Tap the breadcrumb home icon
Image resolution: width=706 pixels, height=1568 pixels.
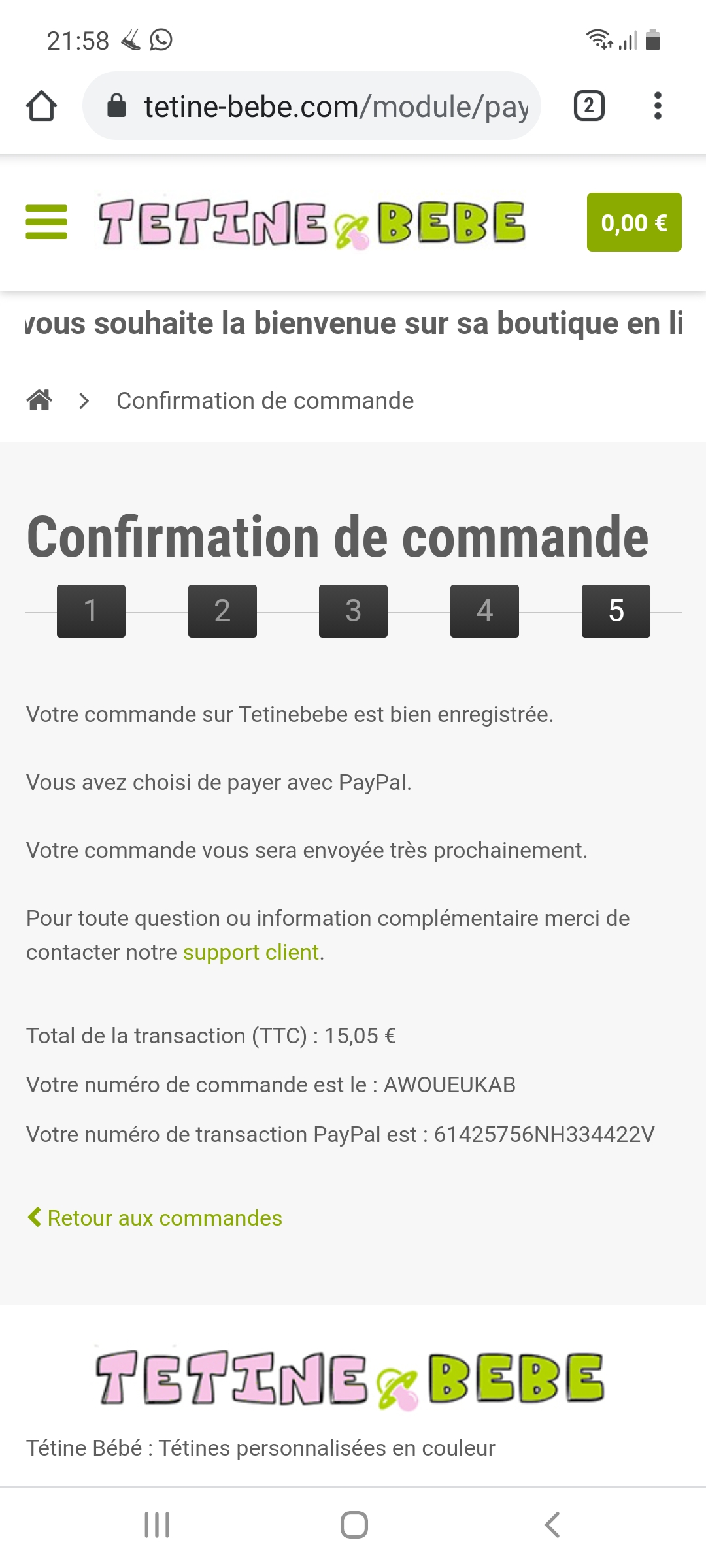coord(39,400)
